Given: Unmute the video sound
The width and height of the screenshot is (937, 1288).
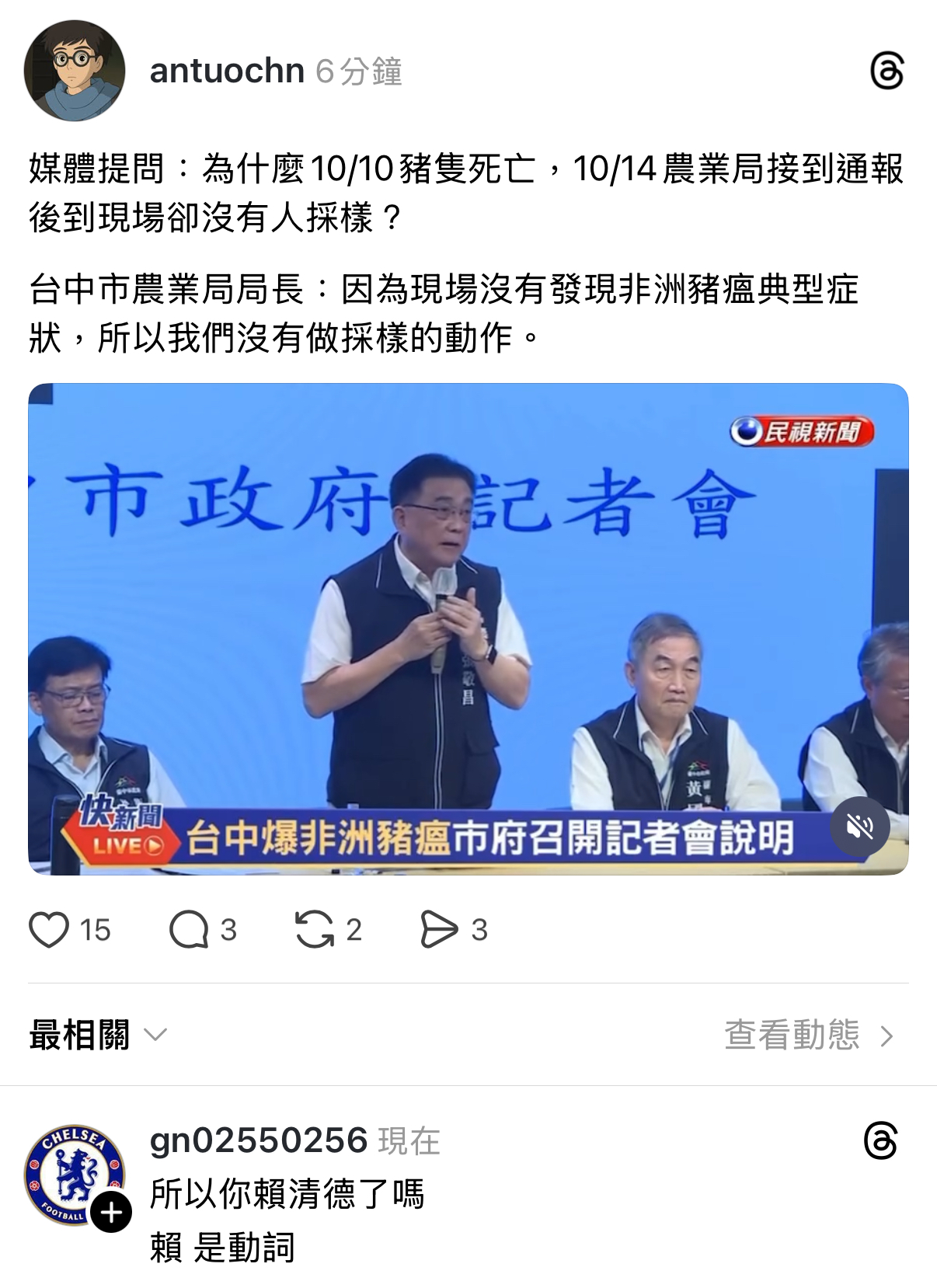Looking at the screenshot, I should coord(859,827).
